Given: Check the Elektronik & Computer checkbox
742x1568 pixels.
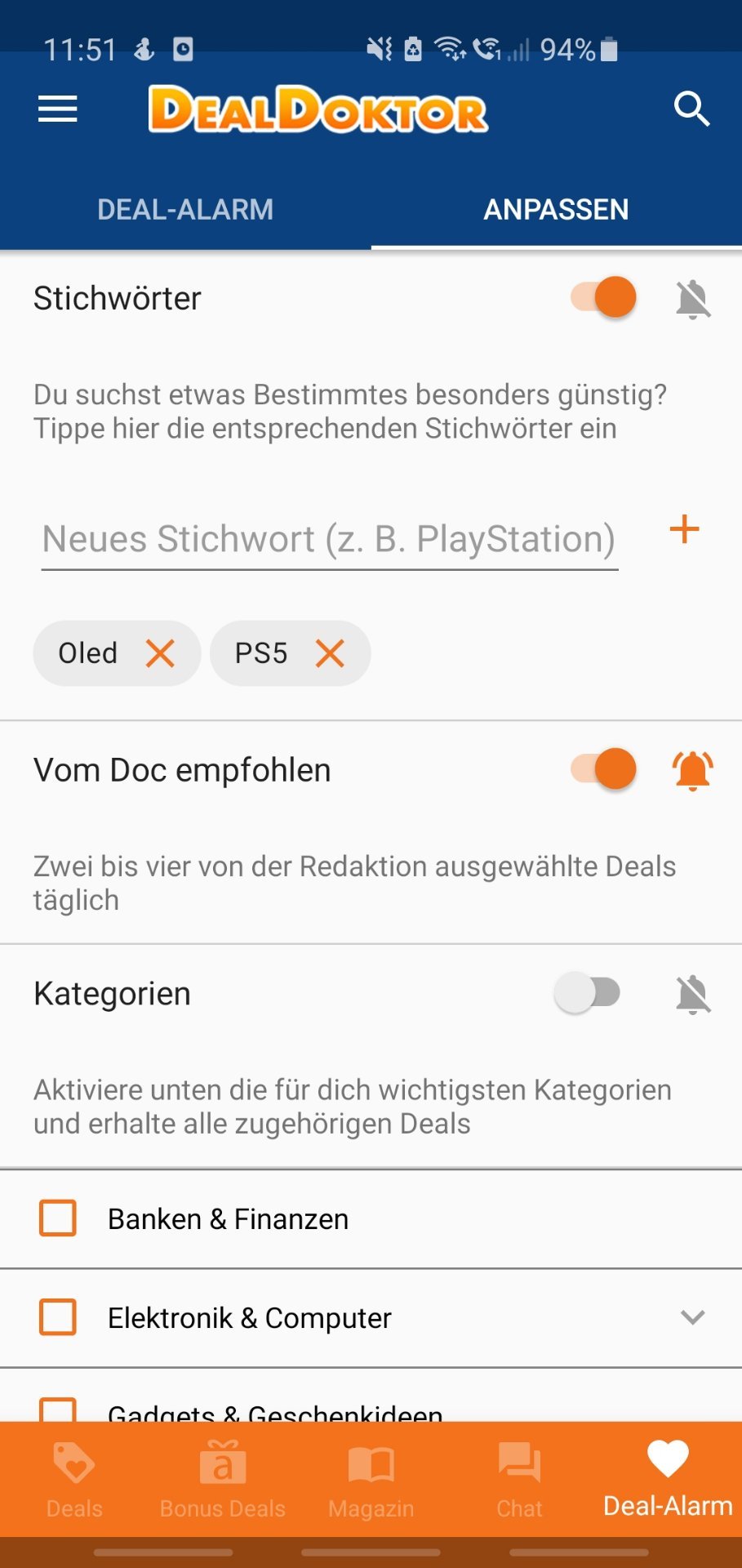Looking at the screenshot, I should 58,1317.
